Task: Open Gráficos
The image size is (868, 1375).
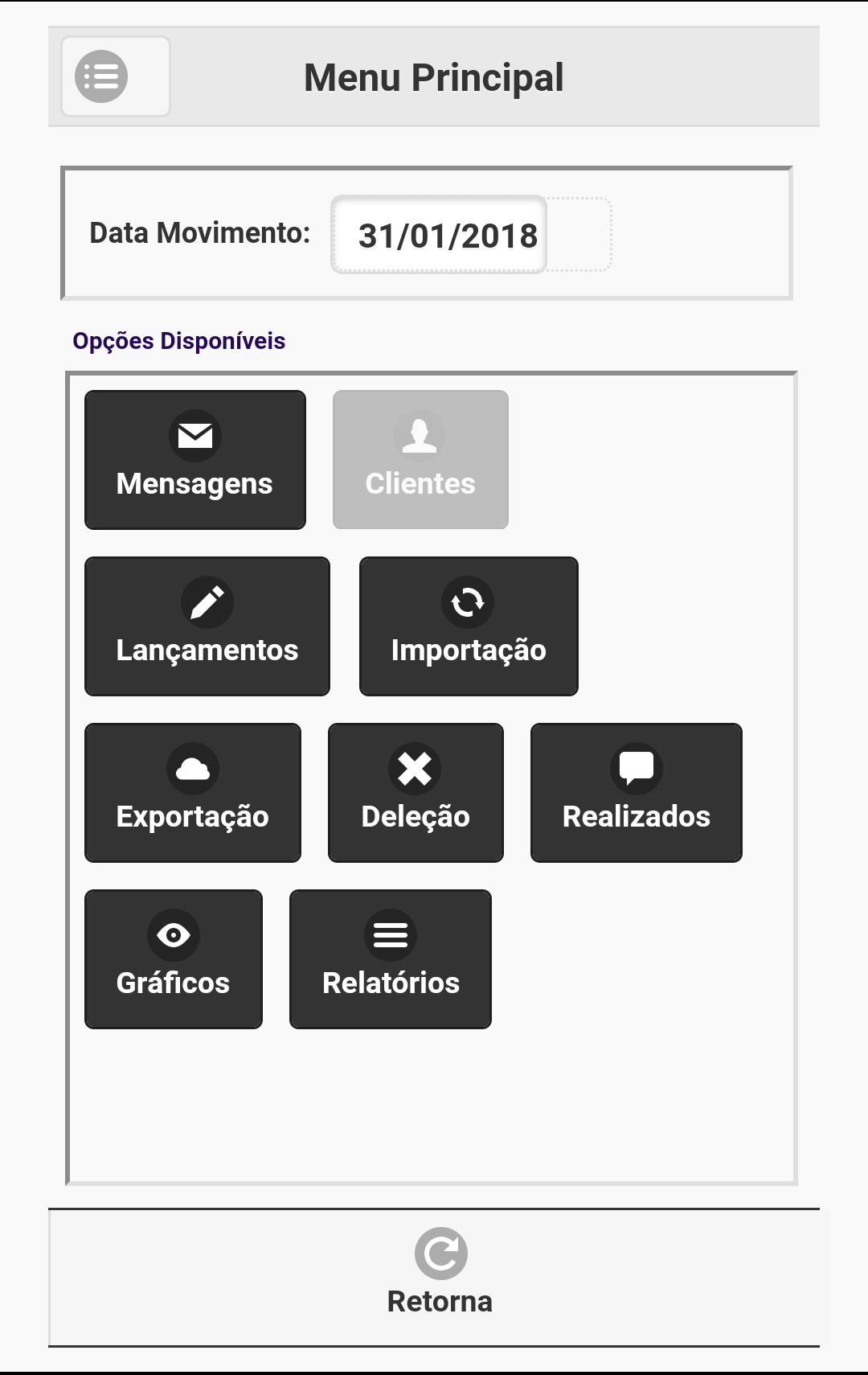Action: pyautogui.click(x=174, y=959)
